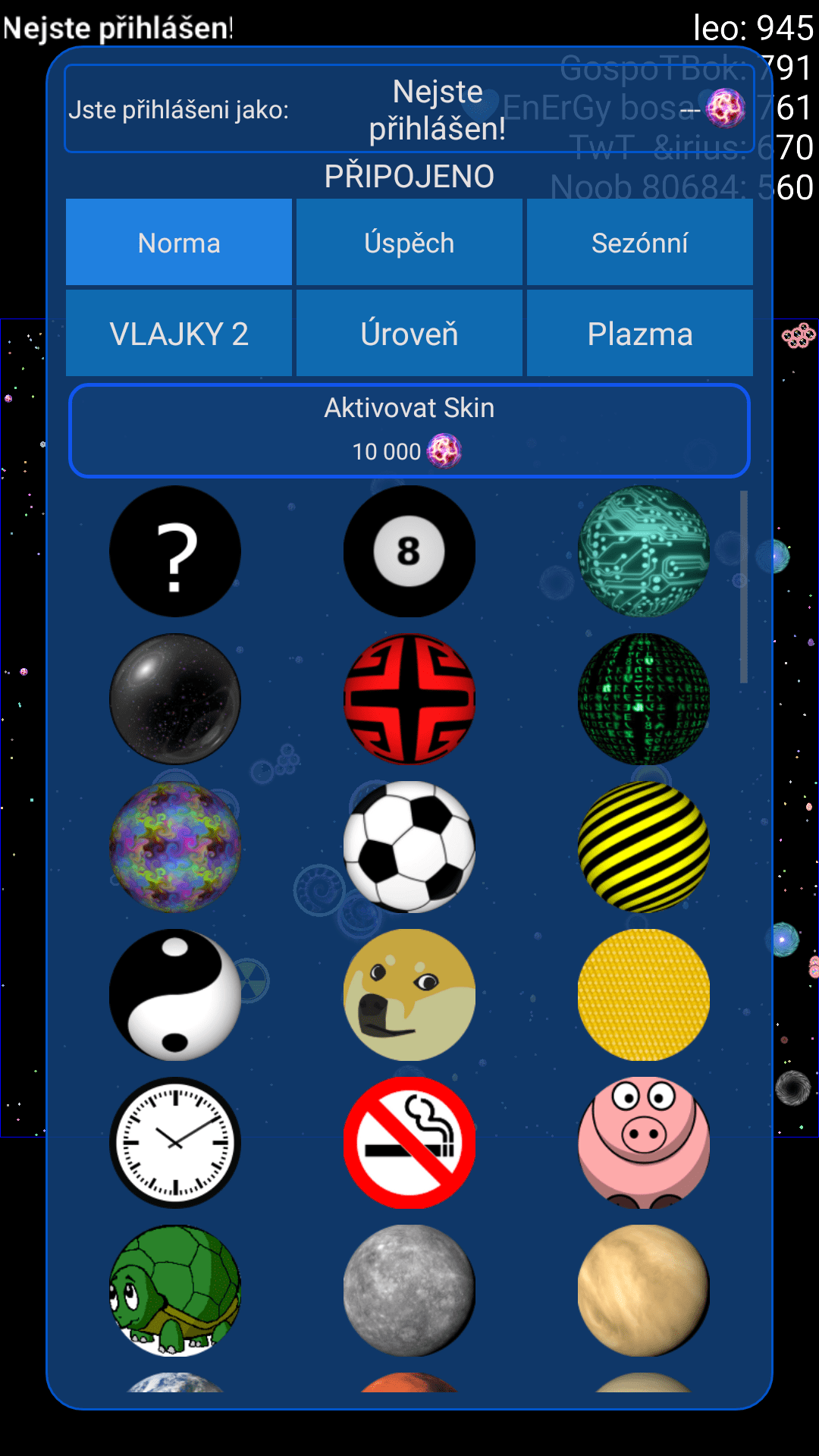
Task: Pick the pink pig skin
Action: coord(644,1143)
